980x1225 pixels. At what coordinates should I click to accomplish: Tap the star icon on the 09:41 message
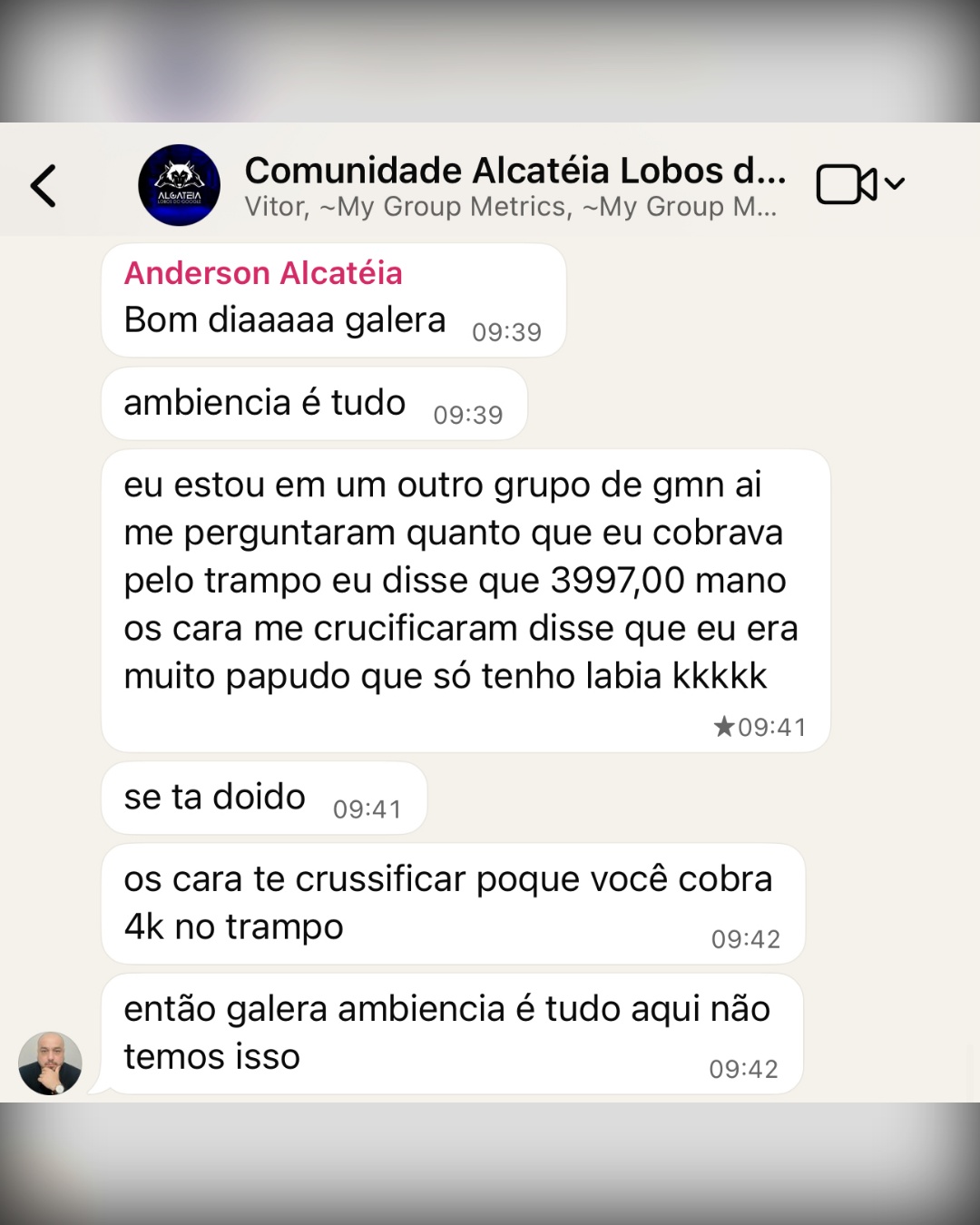point(721,726)
